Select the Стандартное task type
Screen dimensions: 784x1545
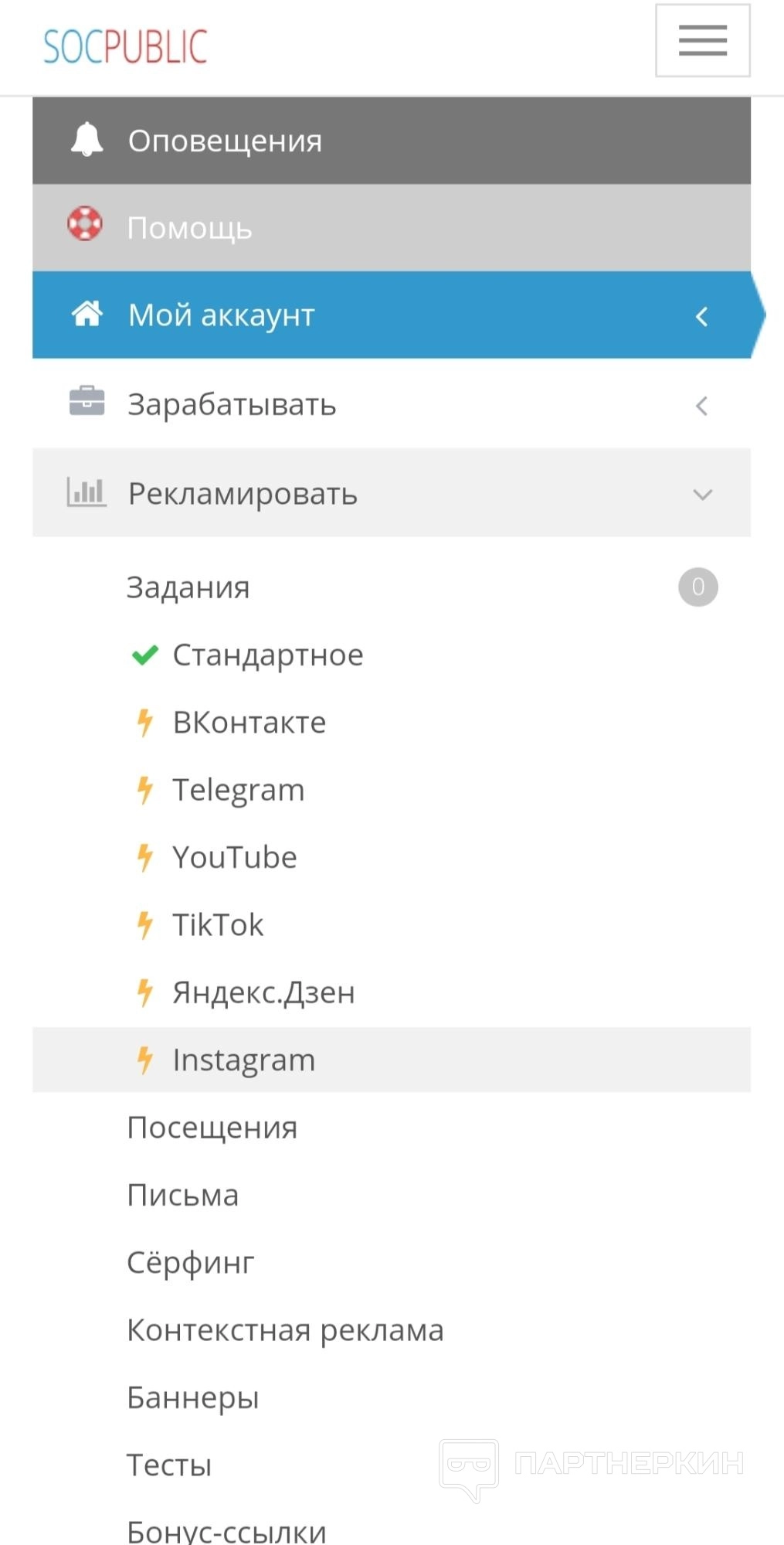[267, 655]
